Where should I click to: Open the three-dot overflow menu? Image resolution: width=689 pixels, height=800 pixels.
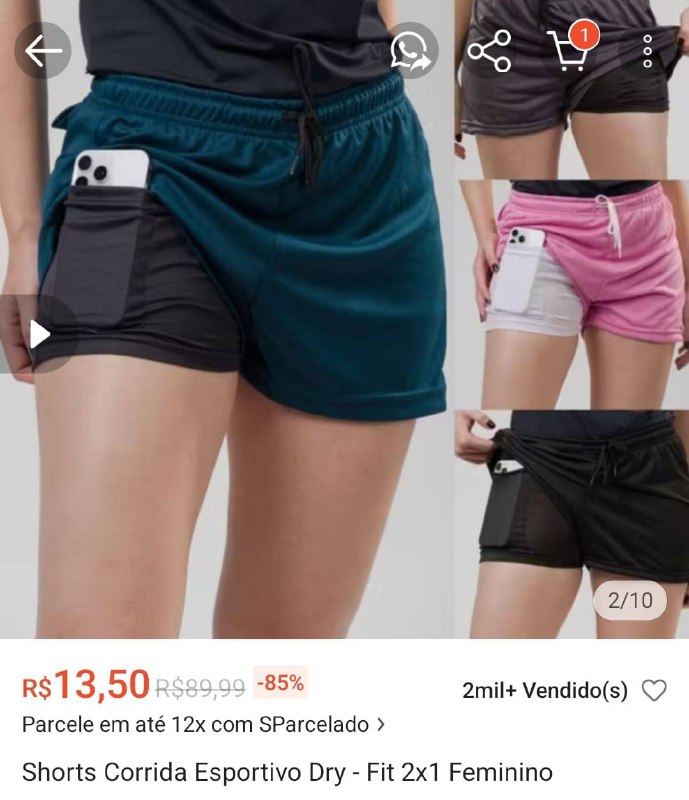pos(647,51)
